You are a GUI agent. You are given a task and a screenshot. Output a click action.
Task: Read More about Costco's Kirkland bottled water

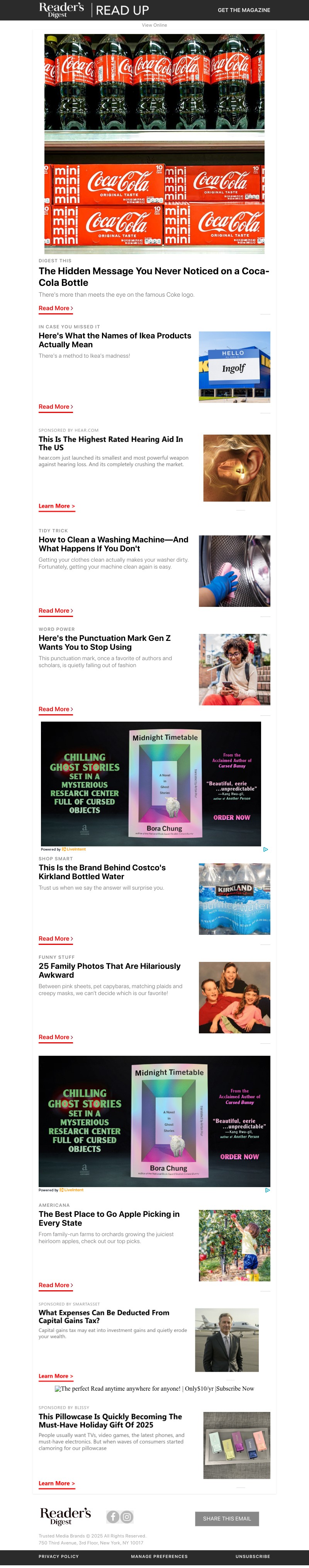(55, 939)
